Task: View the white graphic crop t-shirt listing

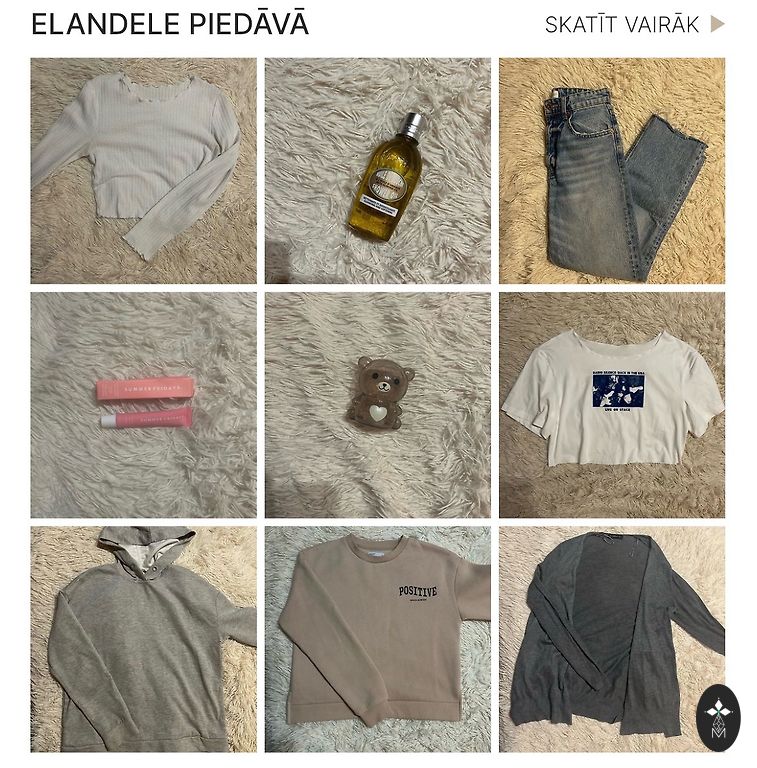Action: tap(611, 404)
